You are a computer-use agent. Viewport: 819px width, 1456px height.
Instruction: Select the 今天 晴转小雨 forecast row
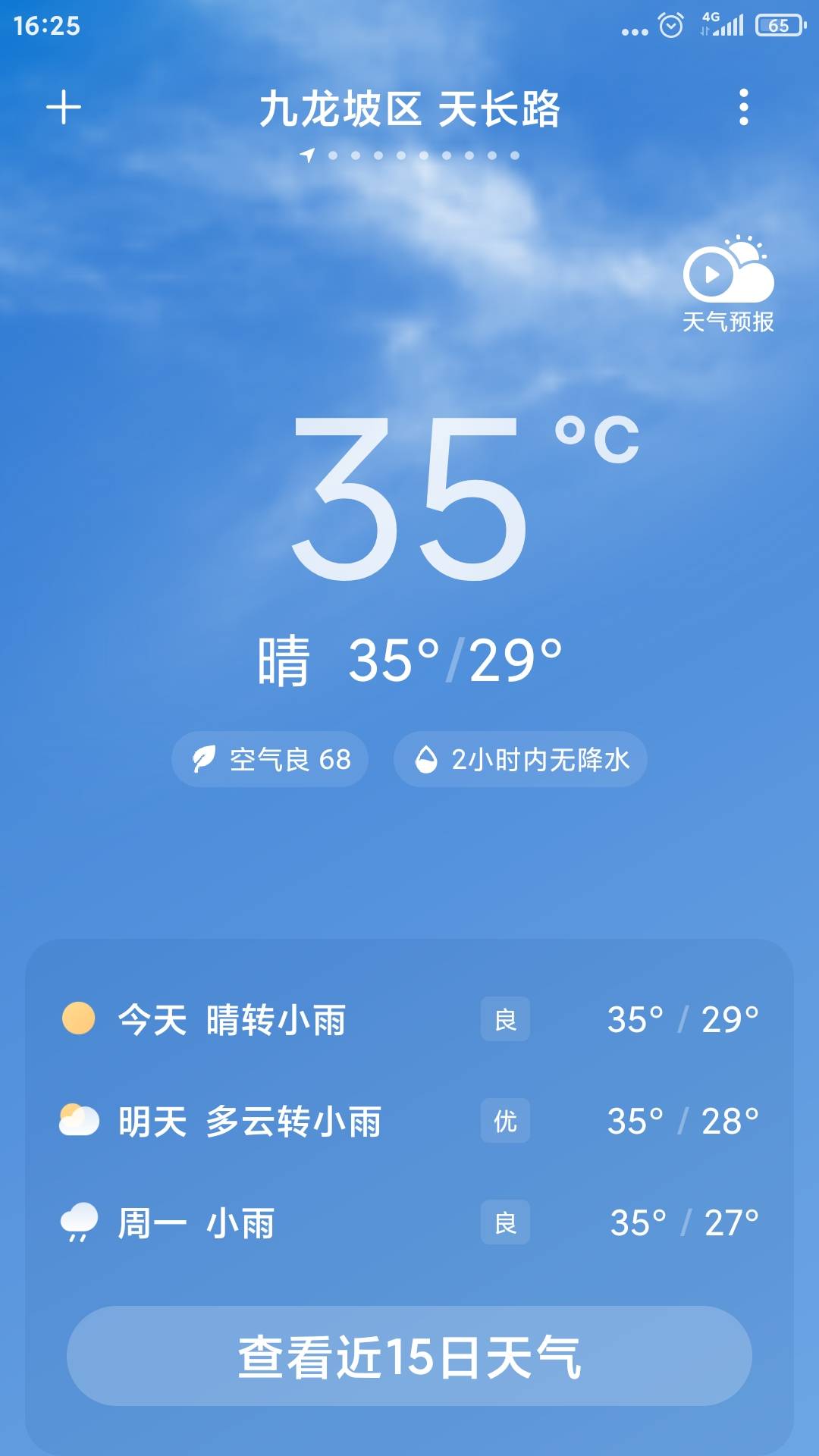409,1021
